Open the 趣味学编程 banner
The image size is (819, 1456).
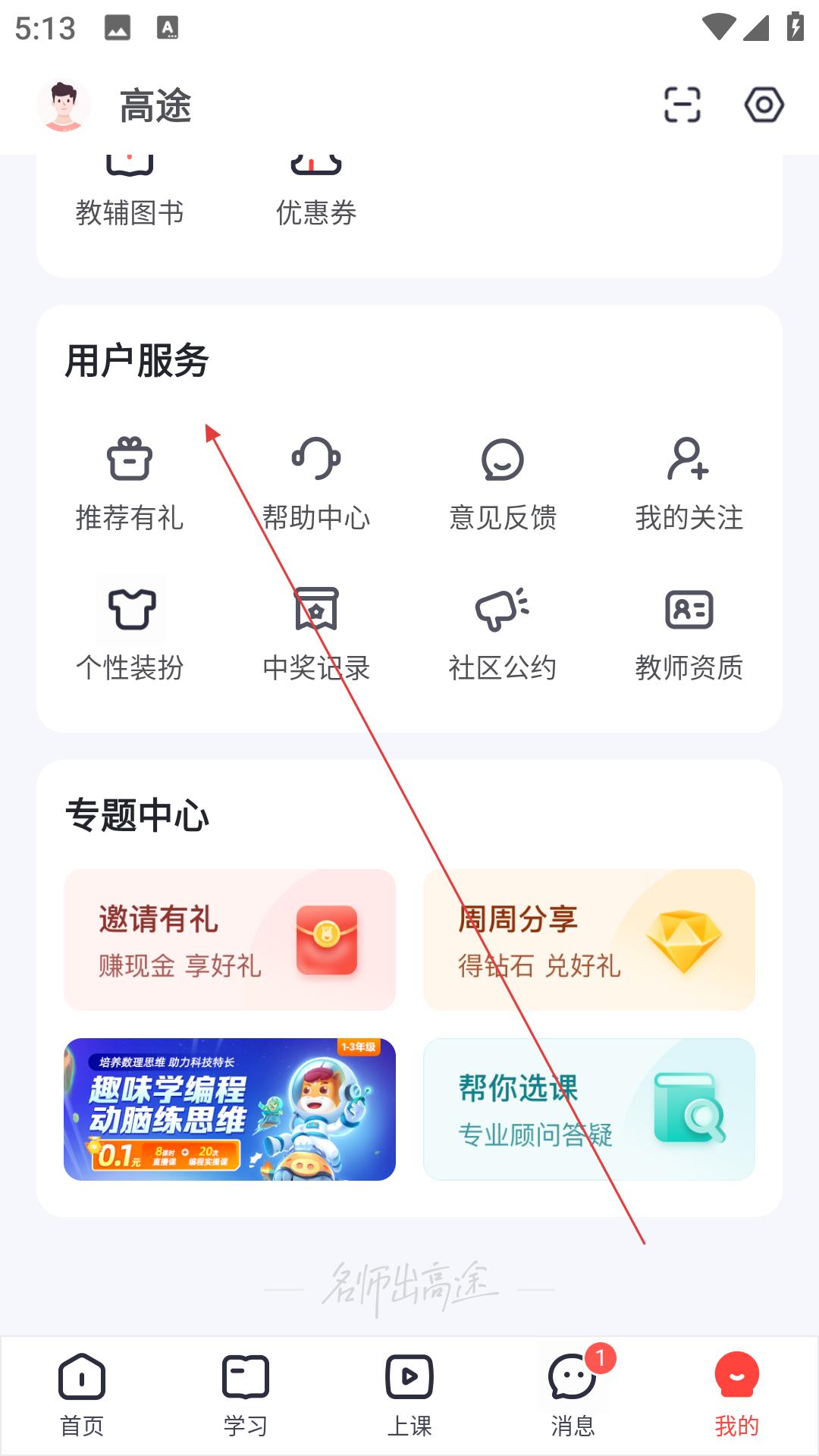(230, 1109)
